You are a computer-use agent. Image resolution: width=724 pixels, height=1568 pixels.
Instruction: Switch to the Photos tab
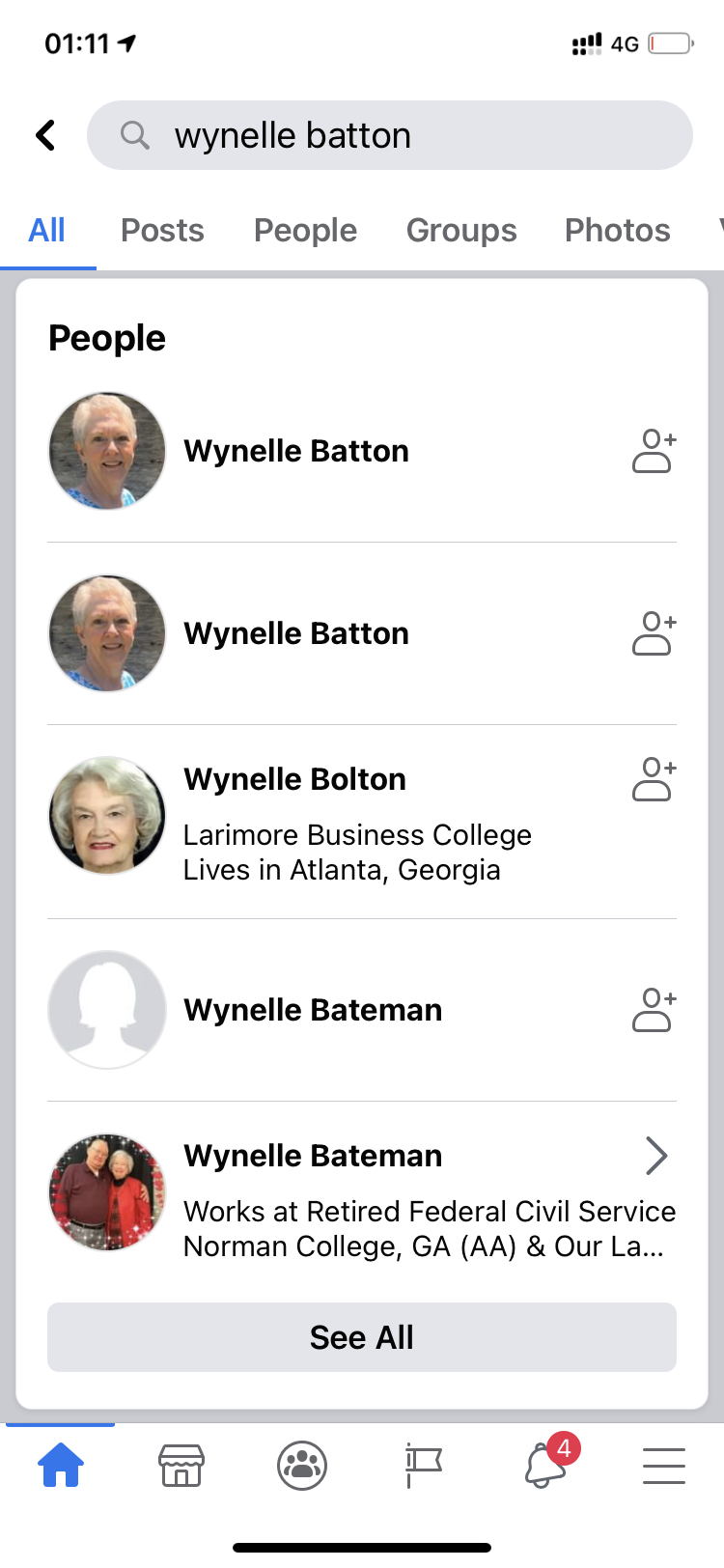pos(617,231)
